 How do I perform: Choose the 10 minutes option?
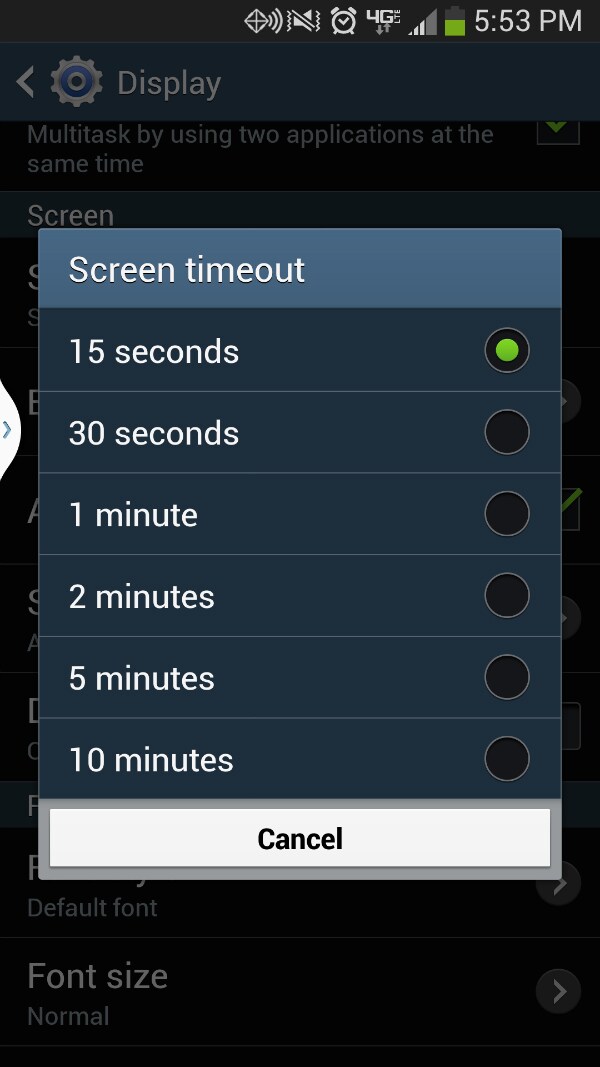(x=300, y=760)
